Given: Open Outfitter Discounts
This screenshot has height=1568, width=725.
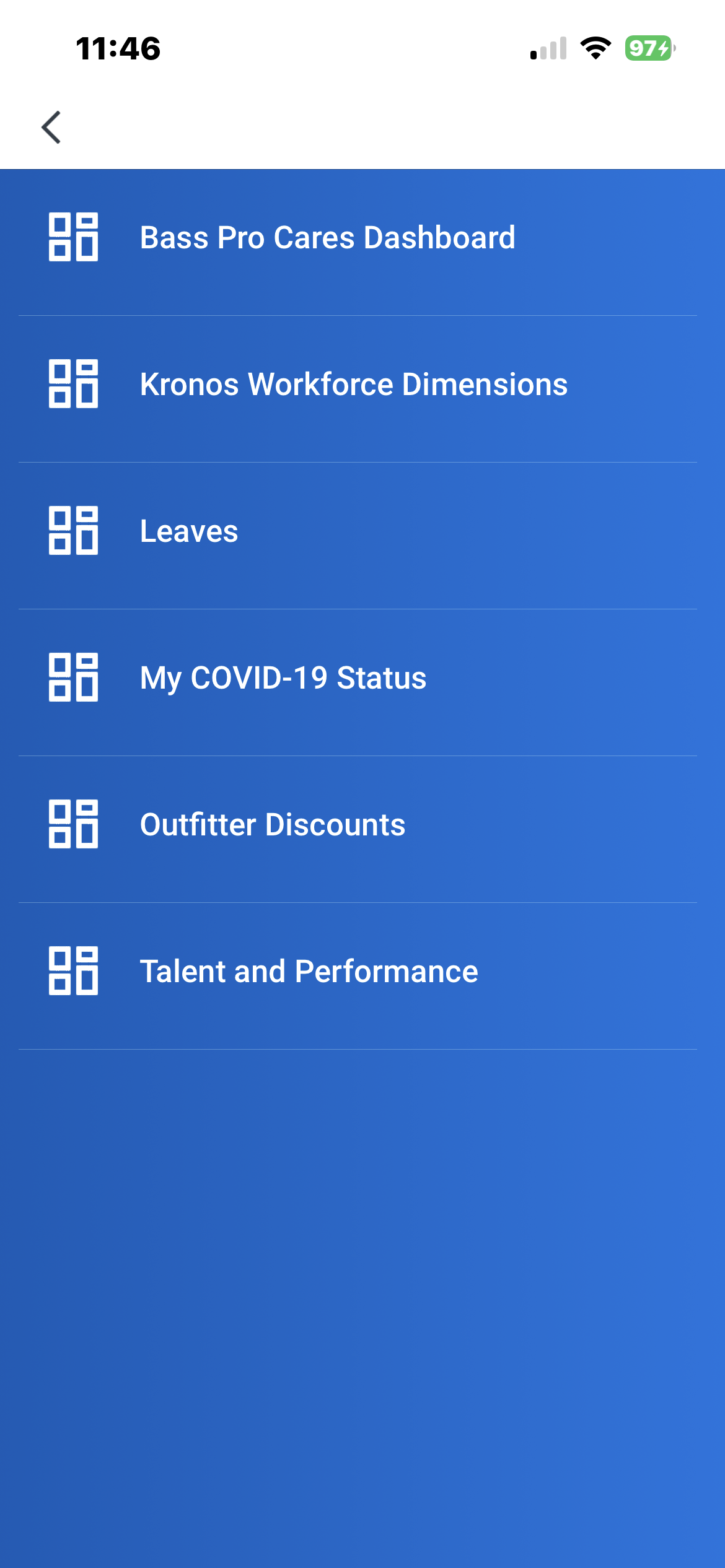Looking at the screenshot, I should (x=358, y=829).
